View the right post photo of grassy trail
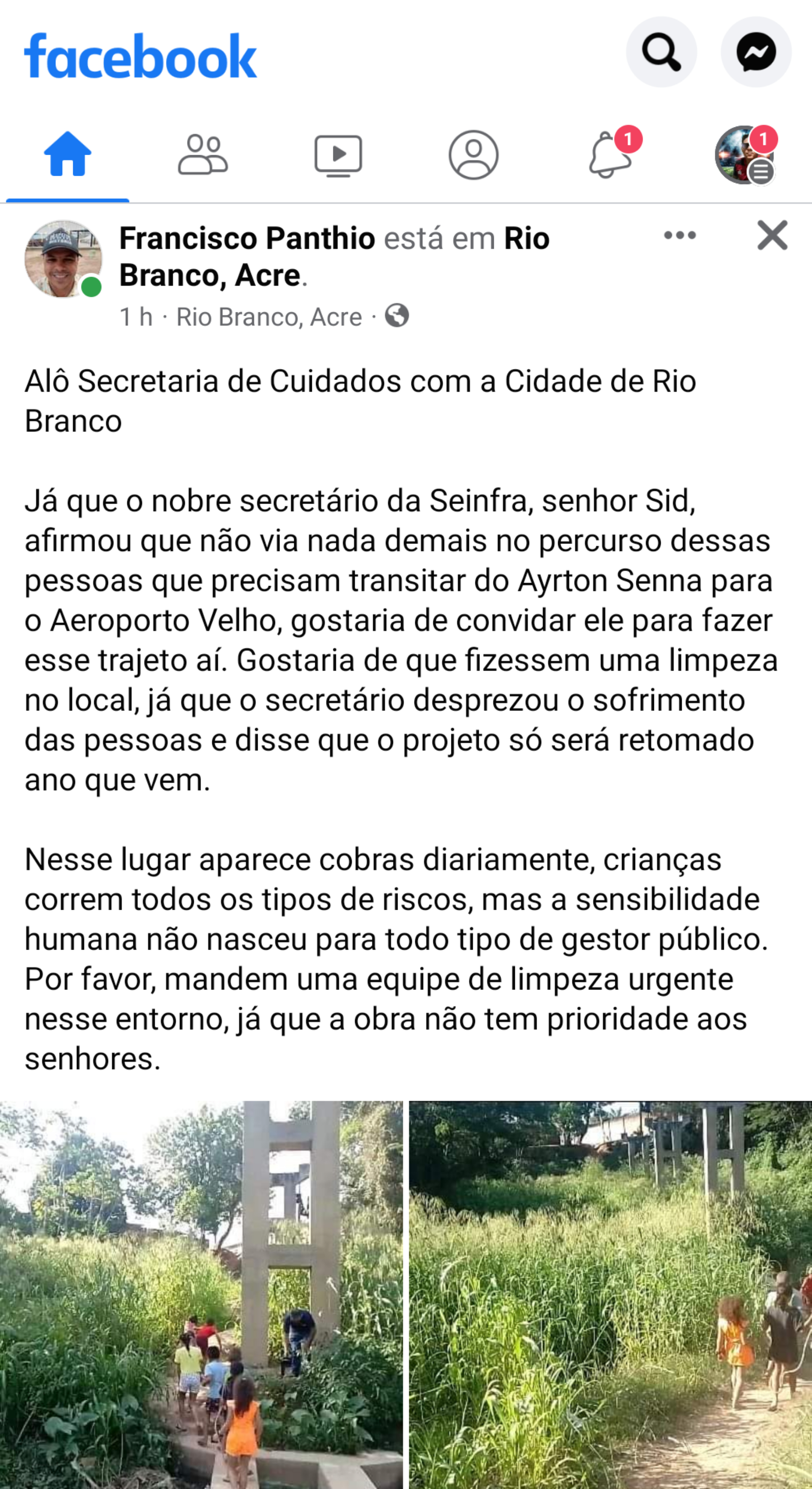The height and width of the screenshot is (1489, 812). [x=610, y=1295]
